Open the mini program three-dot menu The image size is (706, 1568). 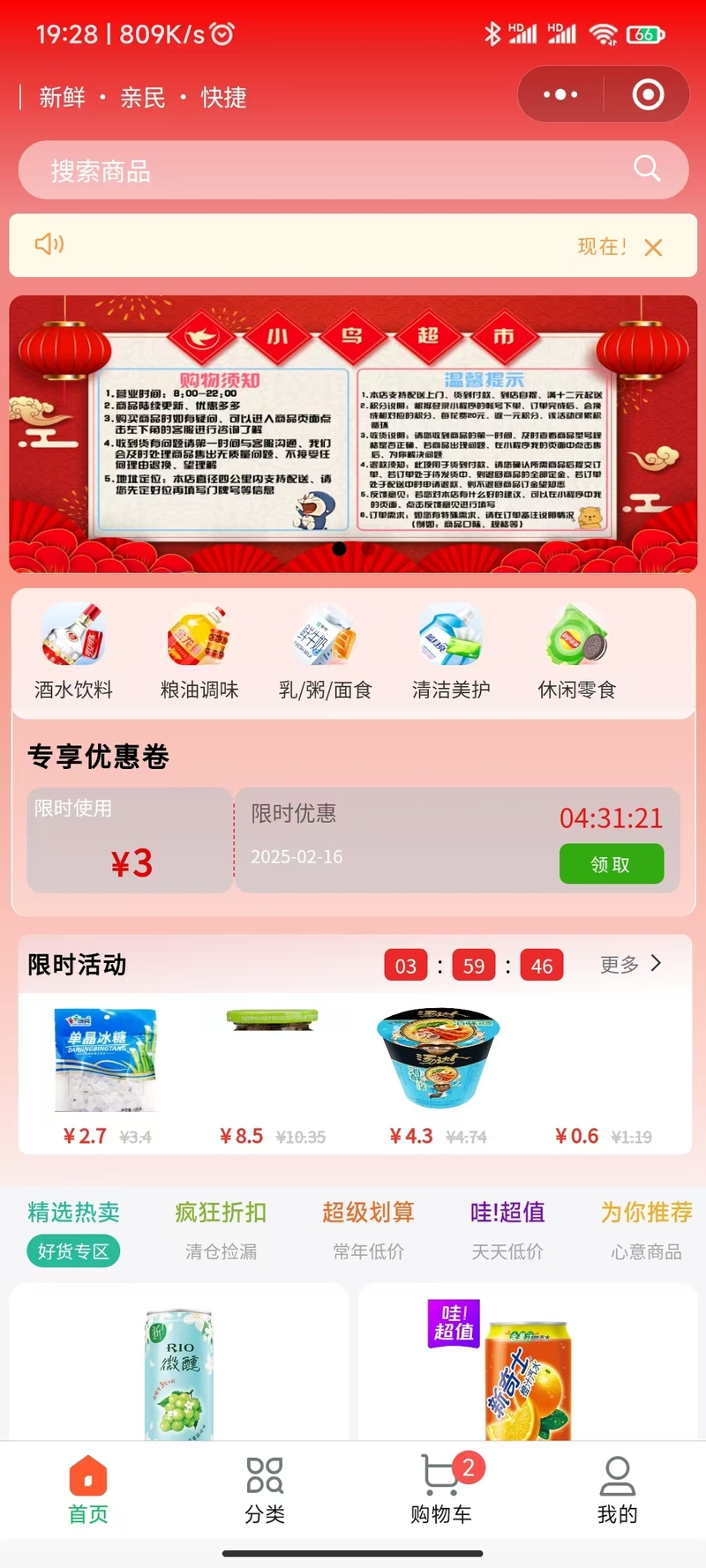pos(560,94)
